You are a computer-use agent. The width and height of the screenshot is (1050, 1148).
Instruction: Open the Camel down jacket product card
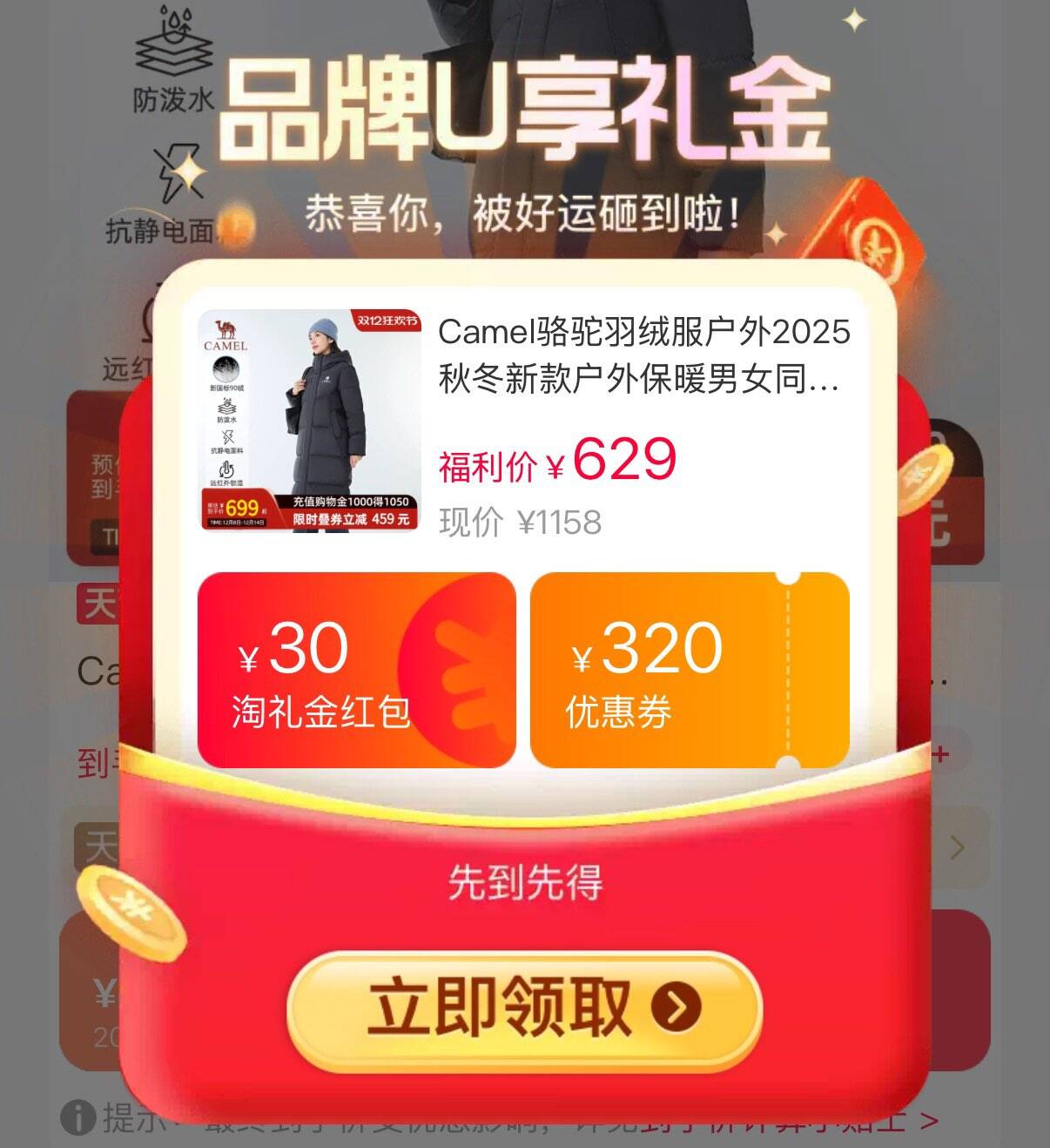tap(524, 421)
